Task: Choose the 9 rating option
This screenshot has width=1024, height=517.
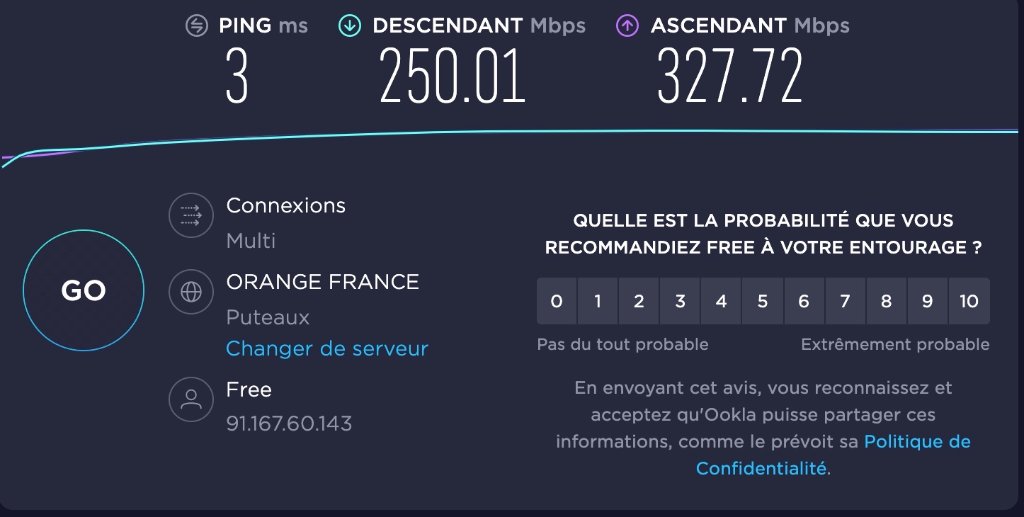Action: point(927,301)
